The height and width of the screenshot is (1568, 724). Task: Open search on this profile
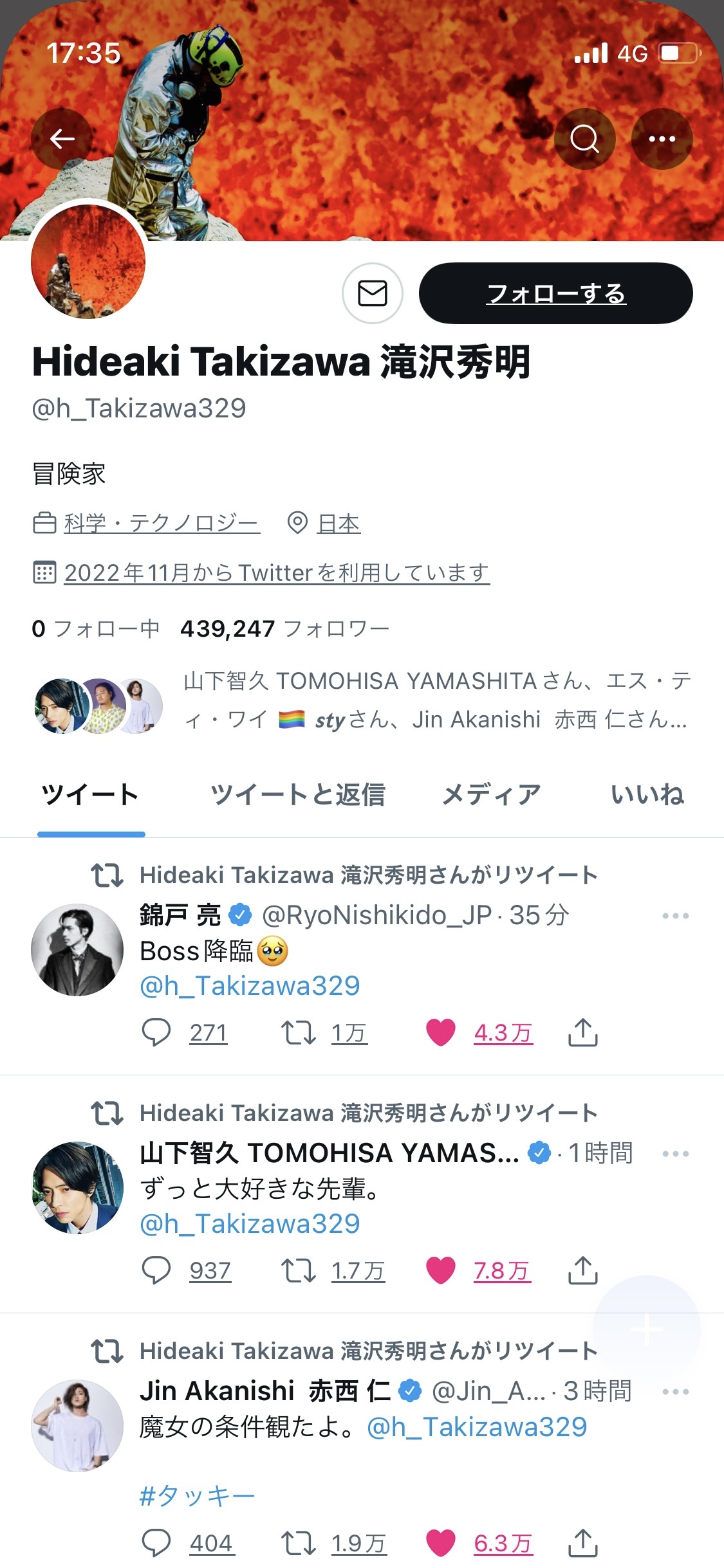click(584, 139)
